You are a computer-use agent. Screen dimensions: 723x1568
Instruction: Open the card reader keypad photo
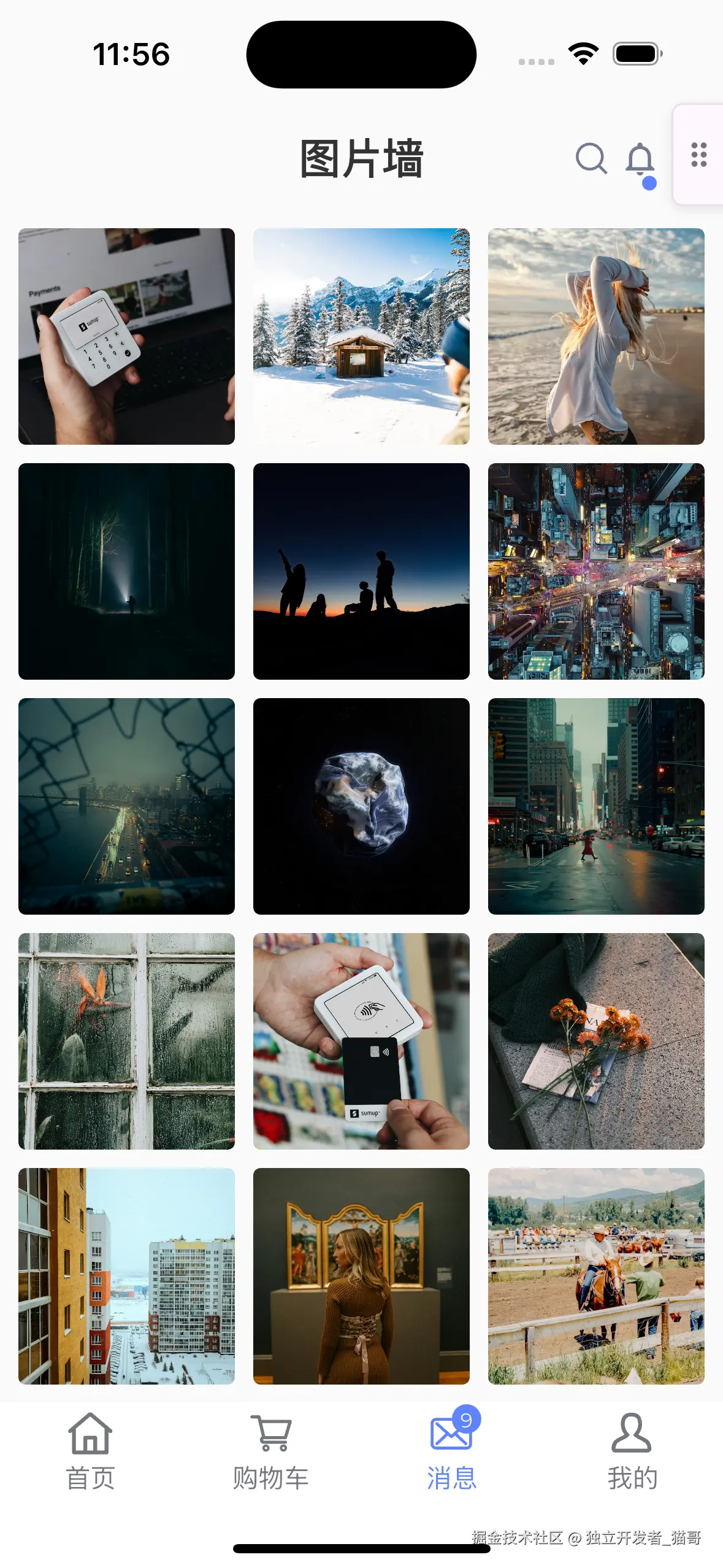pos(126,336)
